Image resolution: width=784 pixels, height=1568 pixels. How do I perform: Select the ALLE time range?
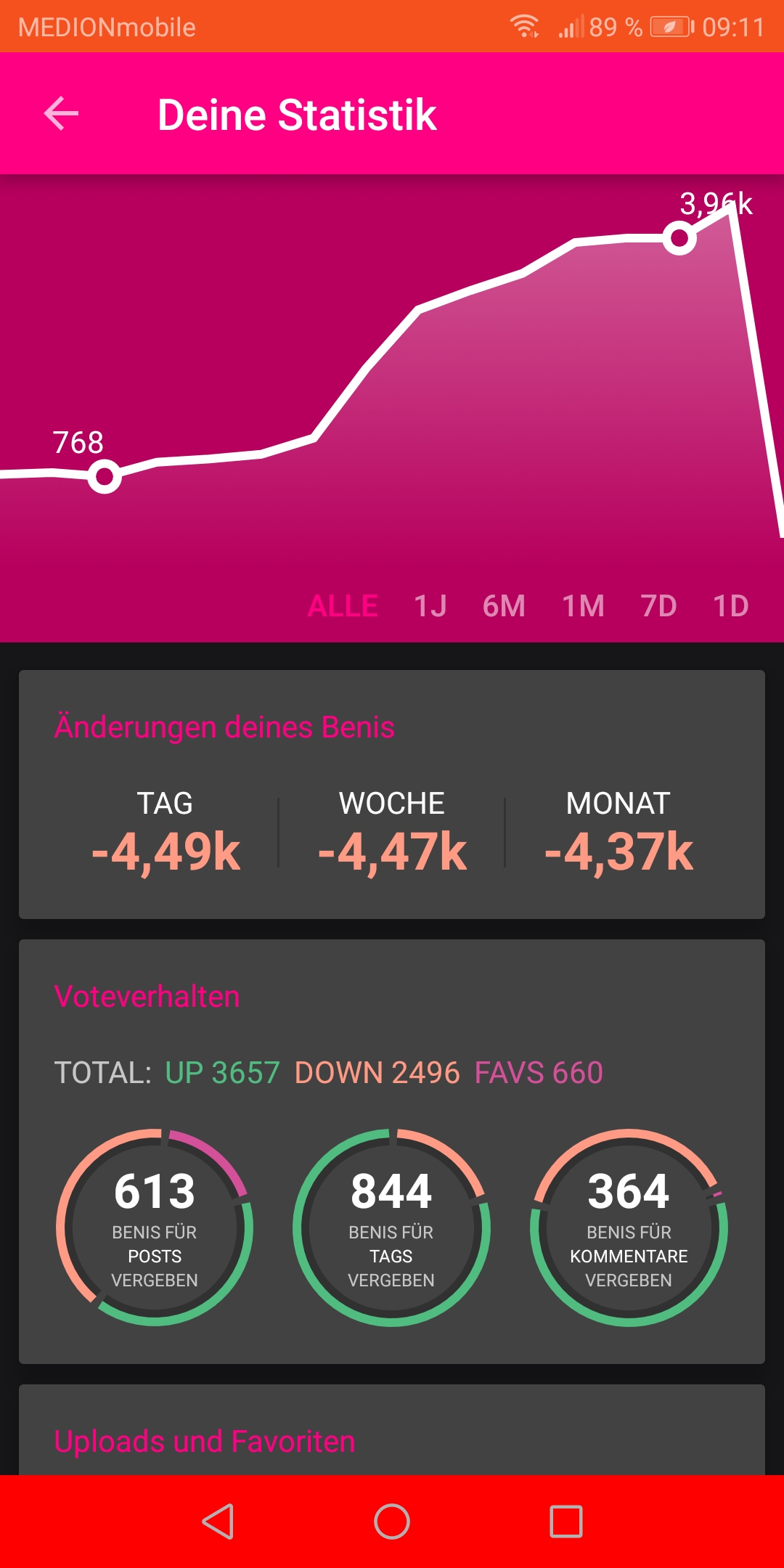pyautogui.click(x=343, y=606)
